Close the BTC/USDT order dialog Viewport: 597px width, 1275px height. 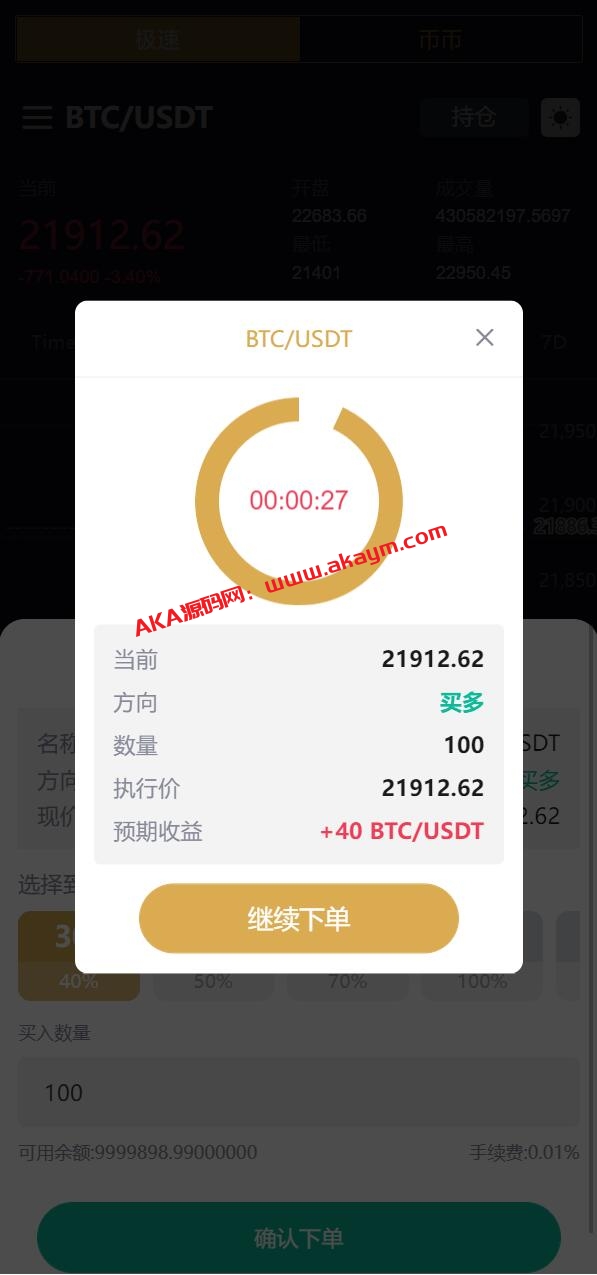pyautogui.click(x=485, y=338)
